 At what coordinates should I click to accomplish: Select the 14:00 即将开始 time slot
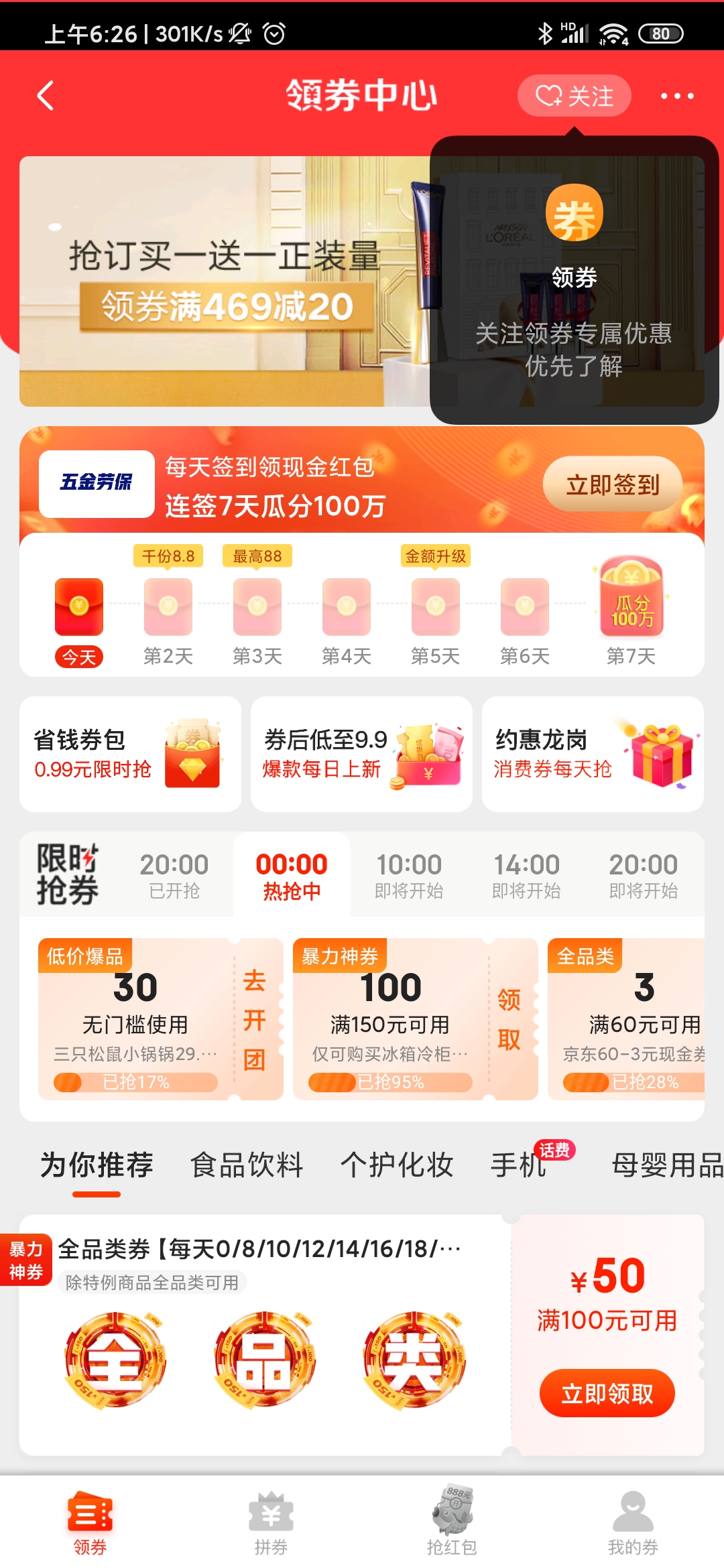pyautogui.click(x=526, y=874)
